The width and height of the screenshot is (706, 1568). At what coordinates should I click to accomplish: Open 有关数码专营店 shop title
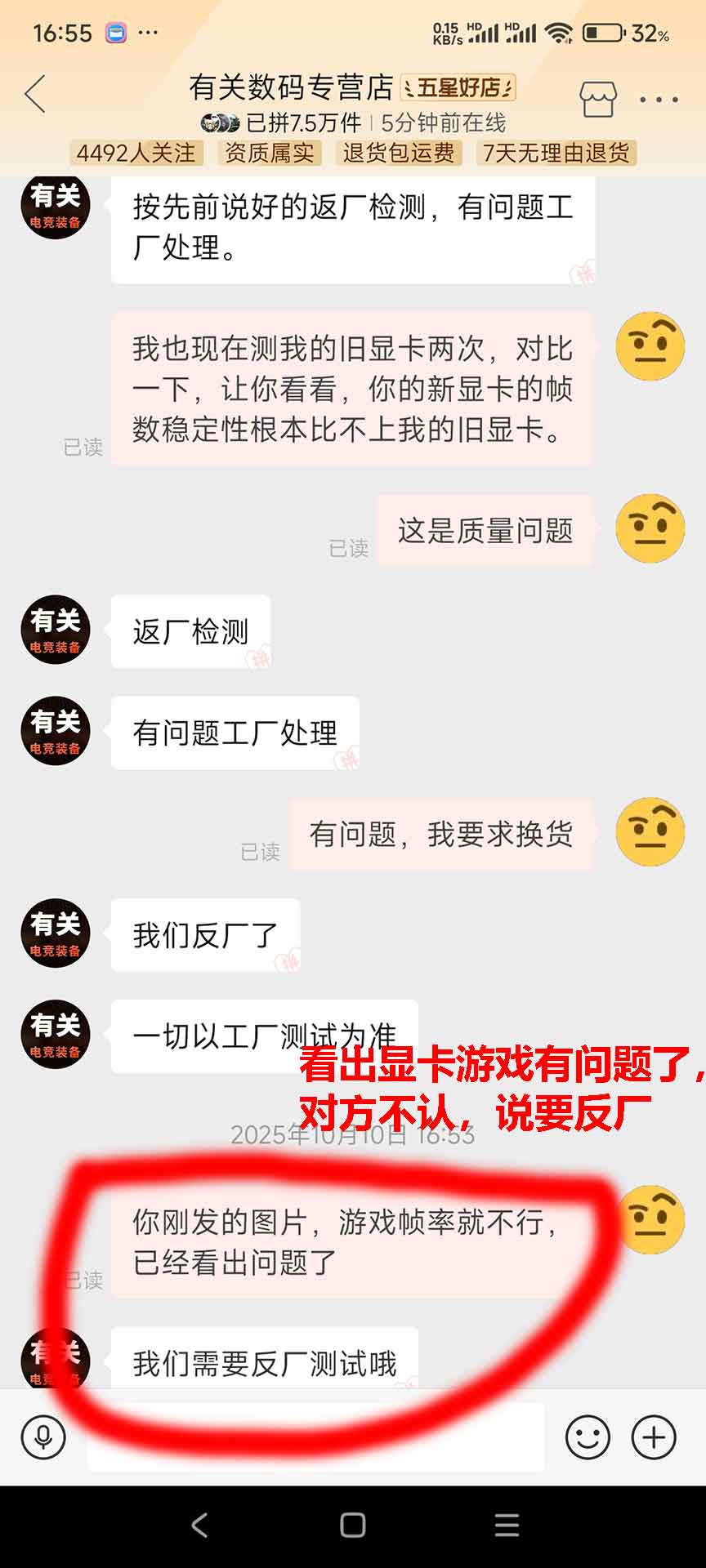point(291,87)
